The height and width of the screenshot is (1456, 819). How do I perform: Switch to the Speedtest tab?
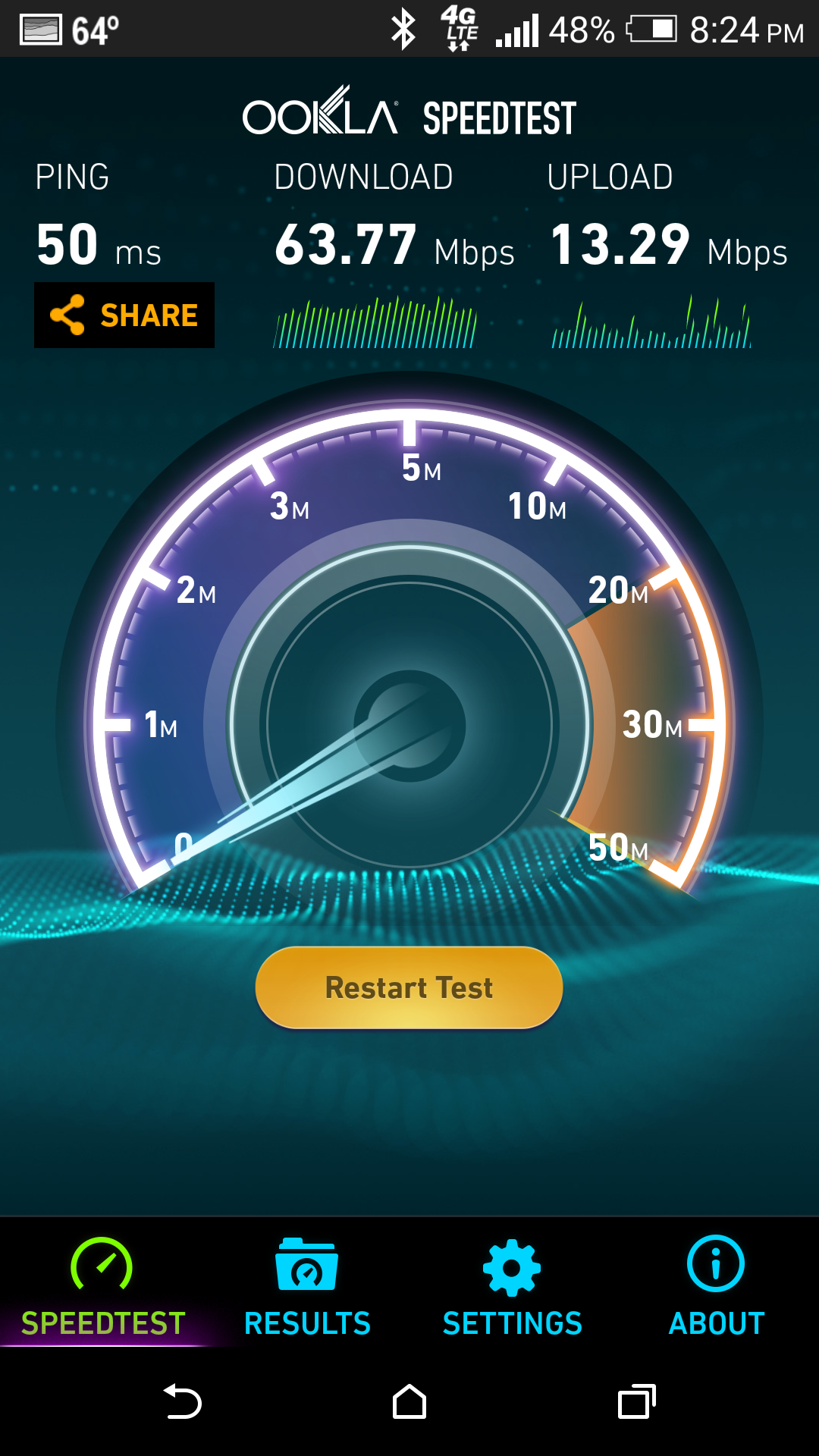click(102, 1285)
